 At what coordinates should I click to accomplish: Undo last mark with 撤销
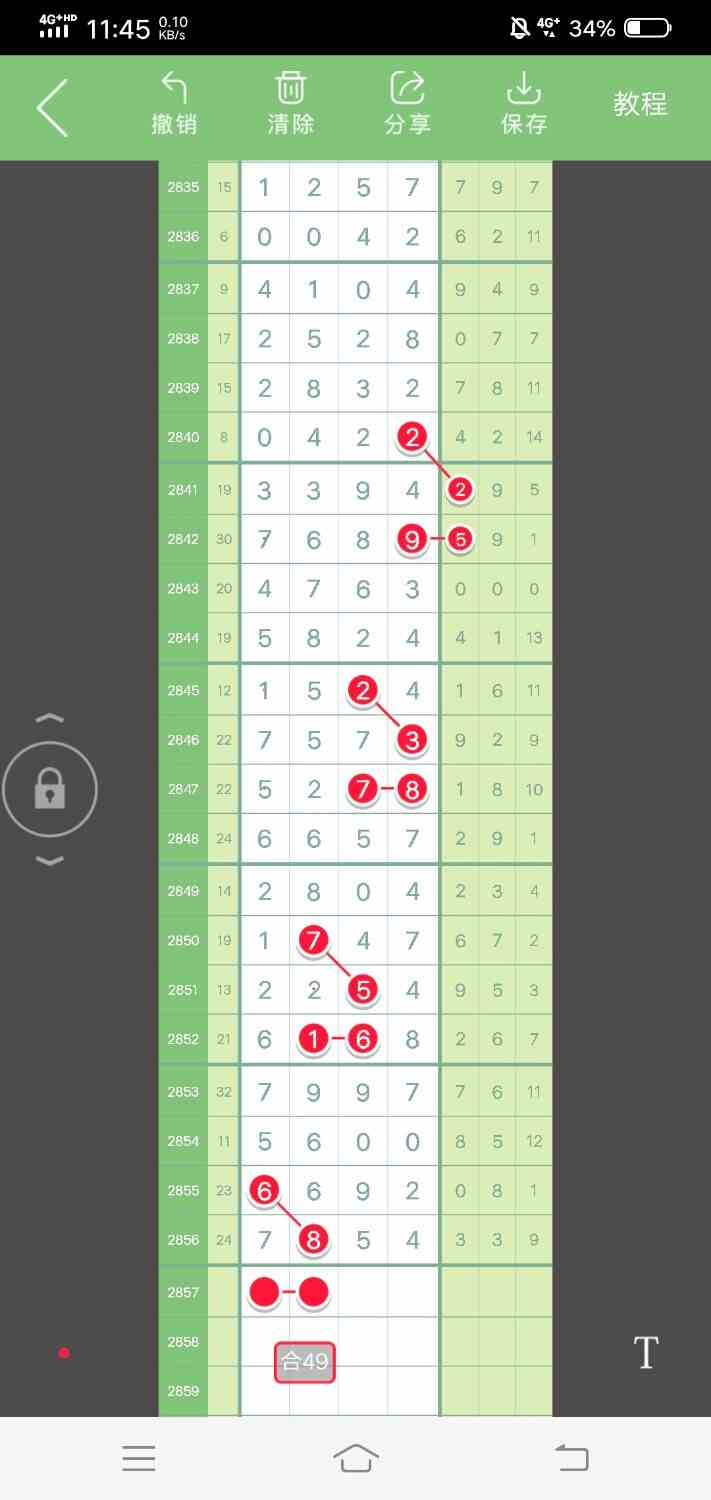pyautogui.click(x=174, y=104)
